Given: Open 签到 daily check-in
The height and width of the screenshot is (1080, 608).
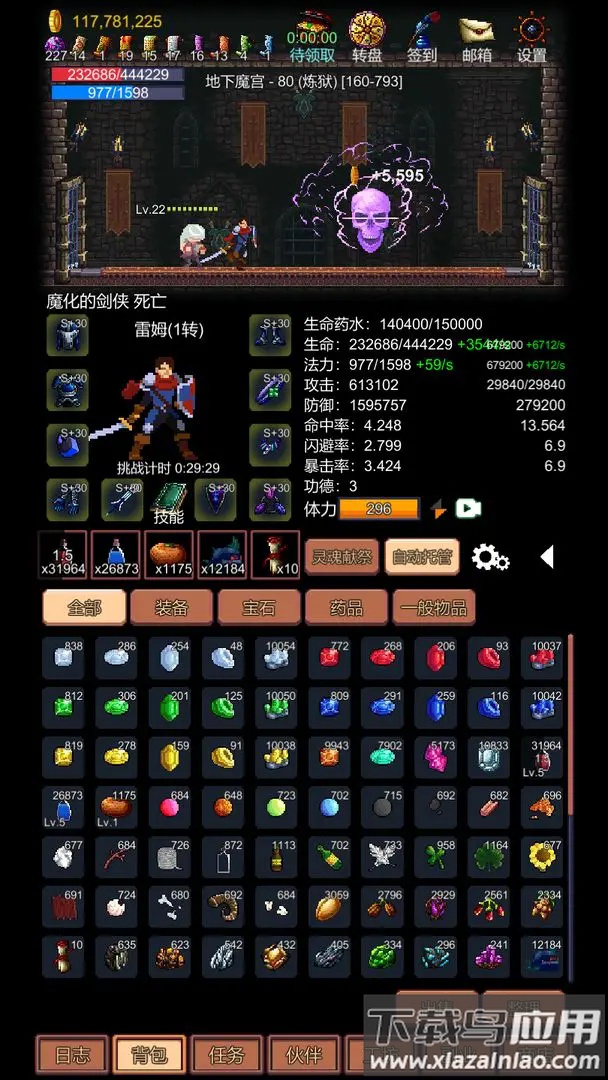Looking at the screenshot, I should pyautogui.click(x=422, y=37).
